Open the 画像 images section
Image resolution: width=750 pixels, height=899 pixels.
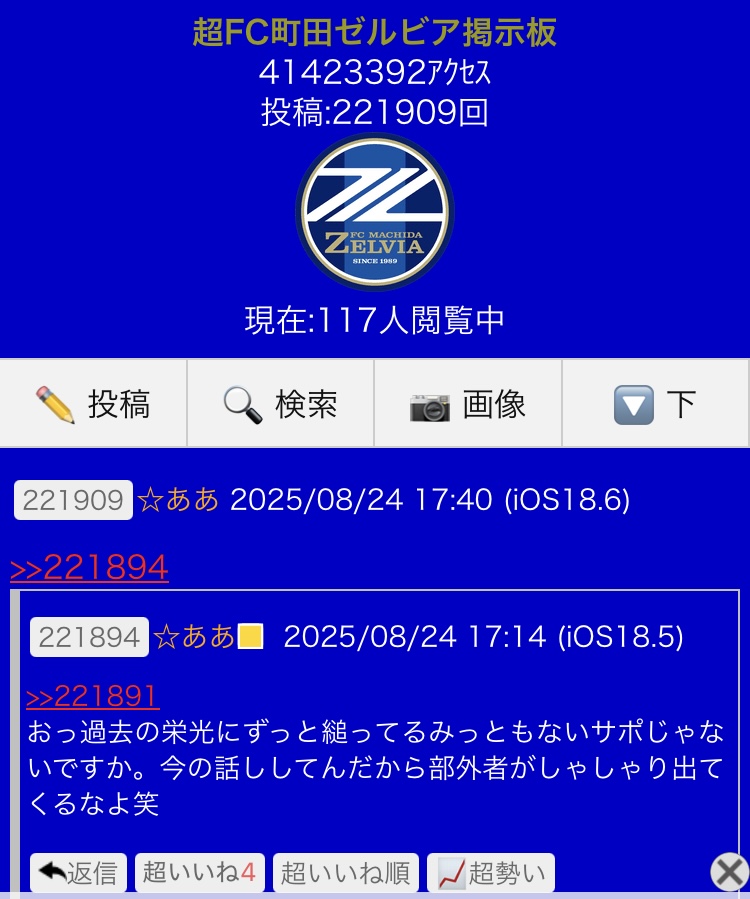[468, 404]
